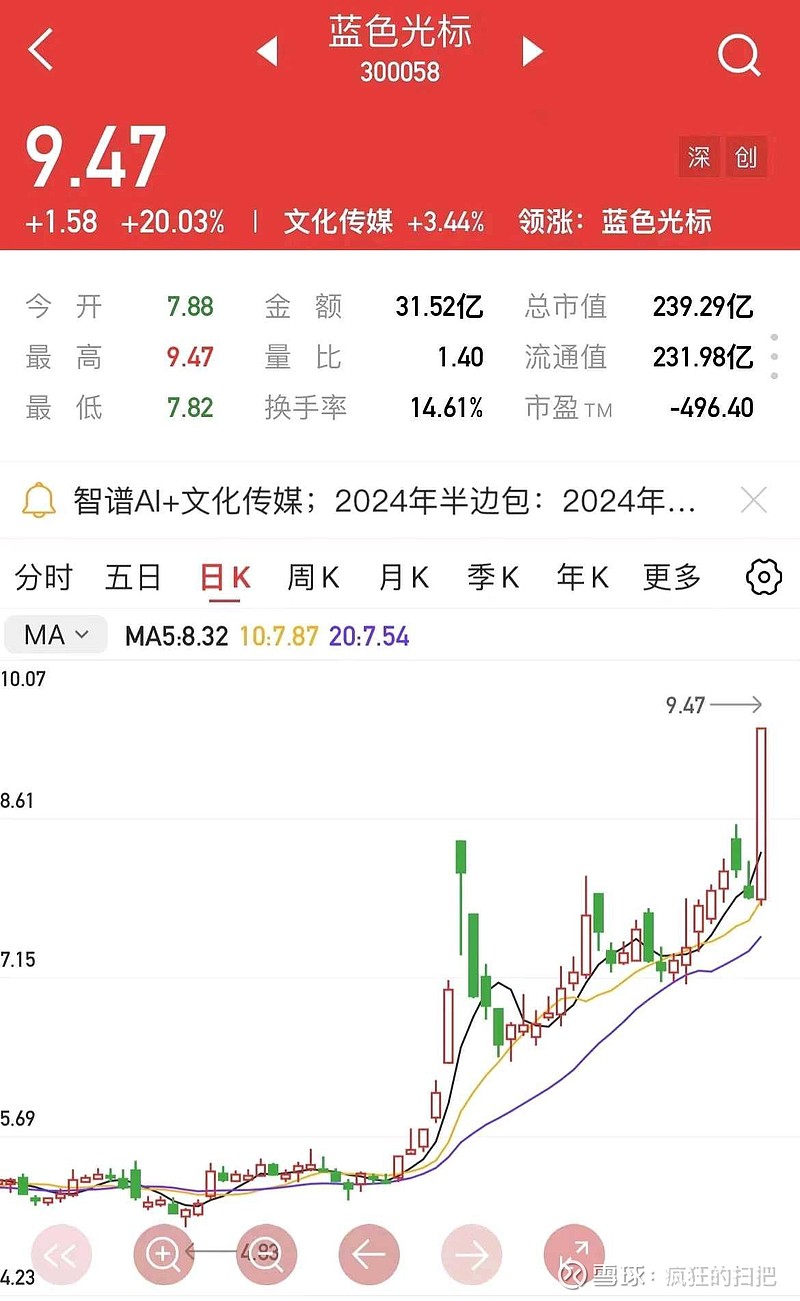The image size is (800, 1301).
Task: Zoom in on the candlestick chart
Action: [164, 1253]
